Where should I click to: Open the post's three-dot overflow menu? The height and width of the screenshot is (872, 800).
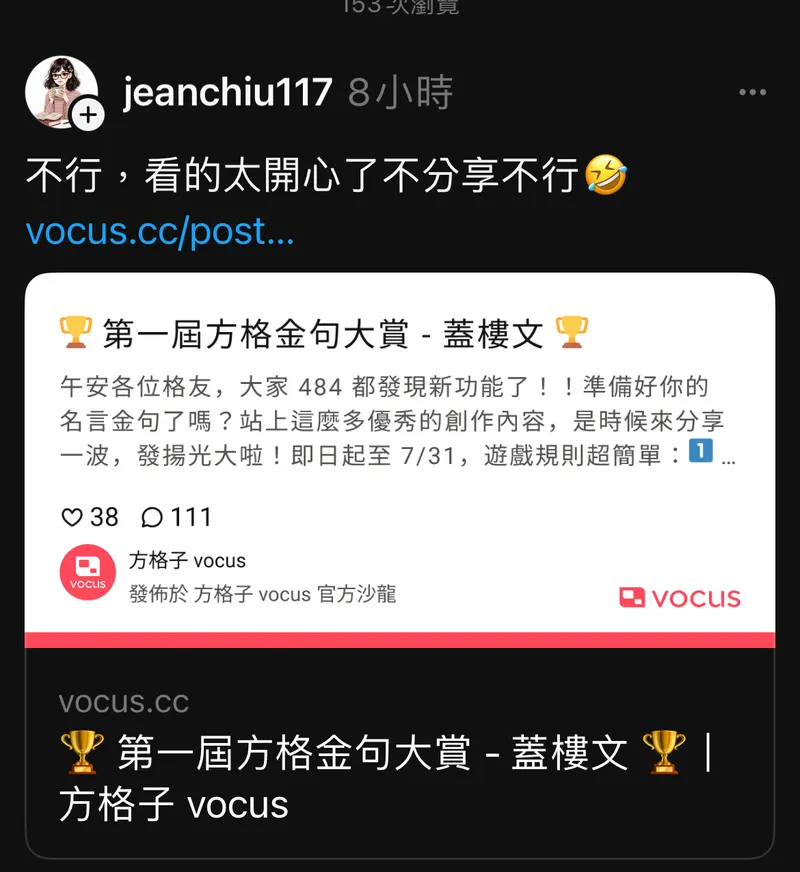(752, 93)
